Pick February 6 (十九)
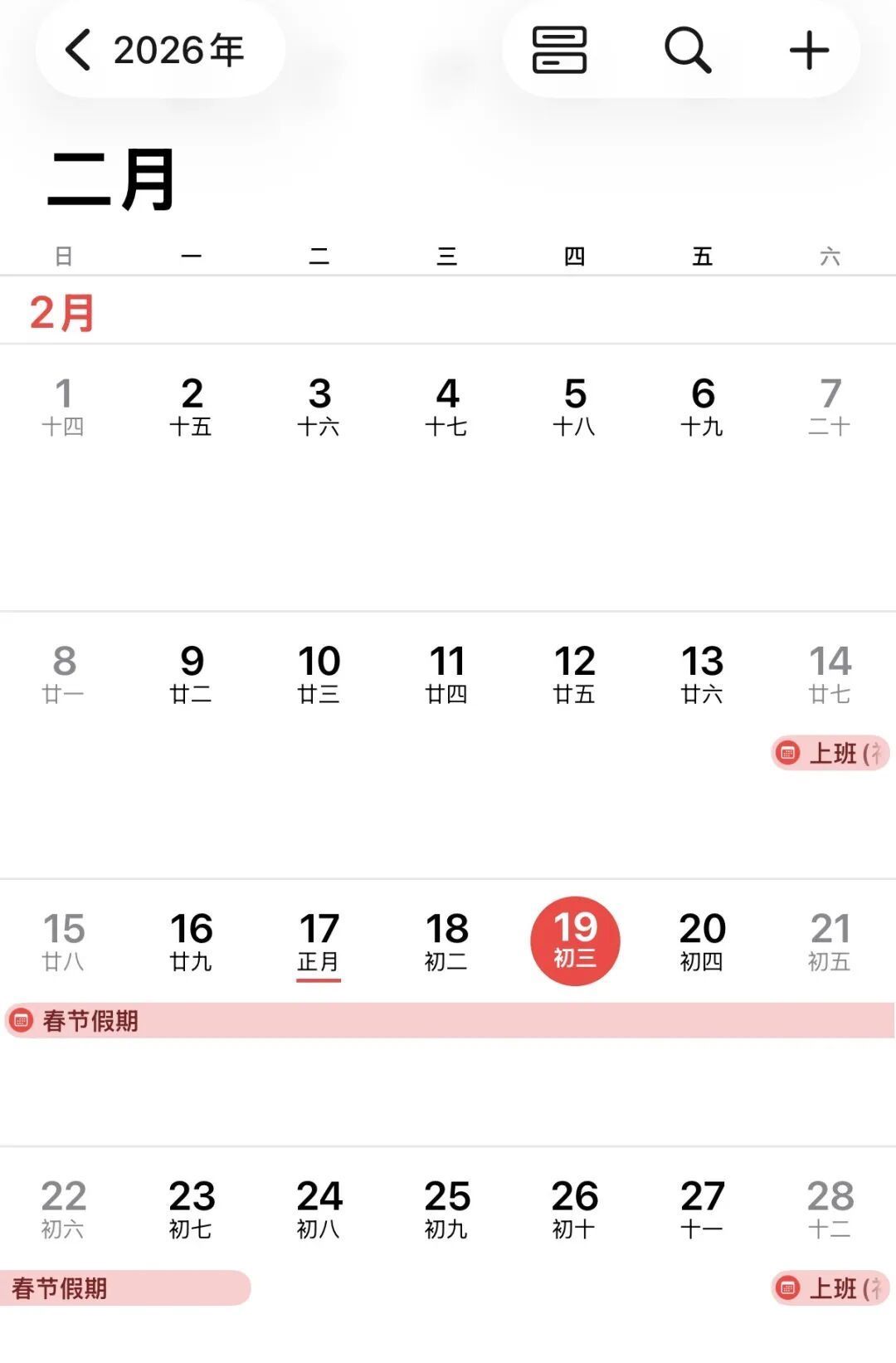This screenshot has width=896, height=1363. (703, 406)
